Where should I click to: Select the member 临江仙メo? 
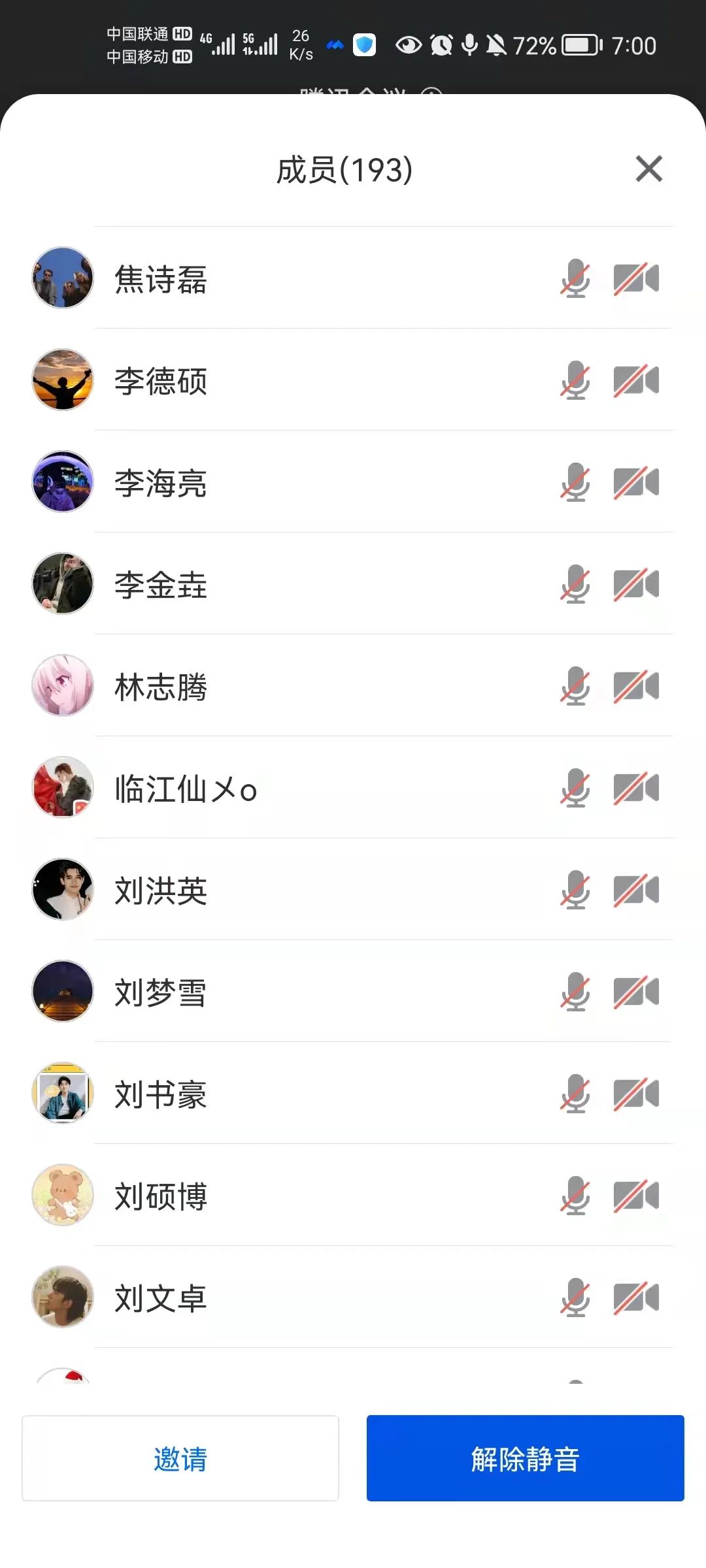click(186, 789)
